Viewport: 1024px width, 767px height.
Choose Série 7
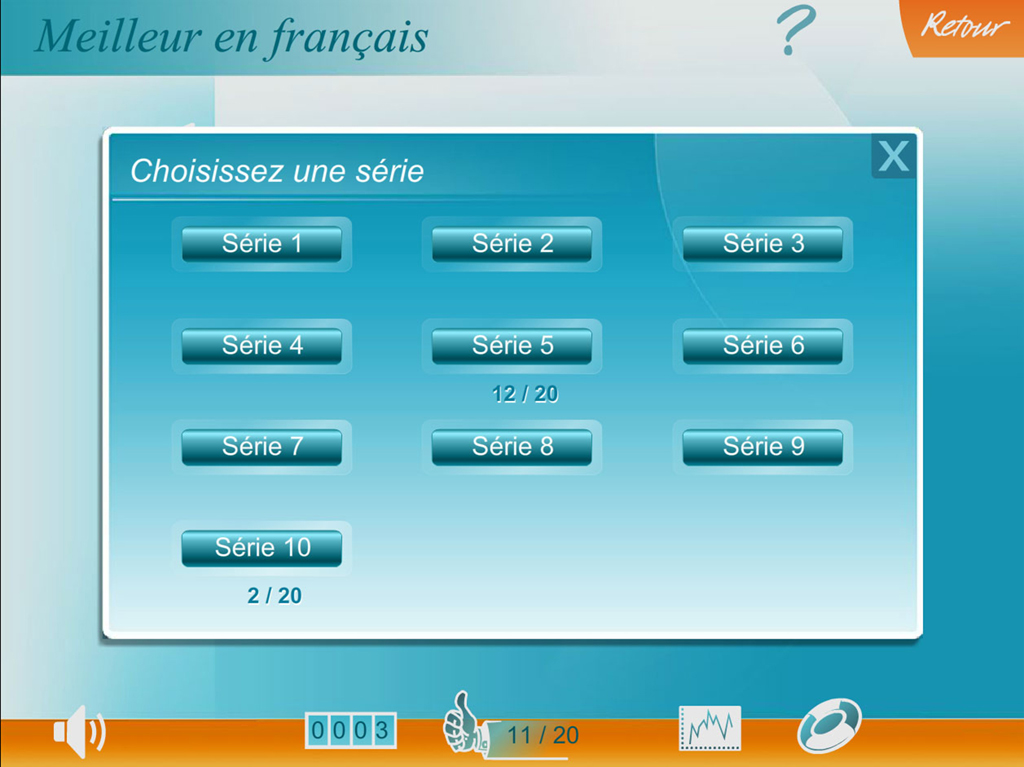pyautogui.click(x=262, y=447)
